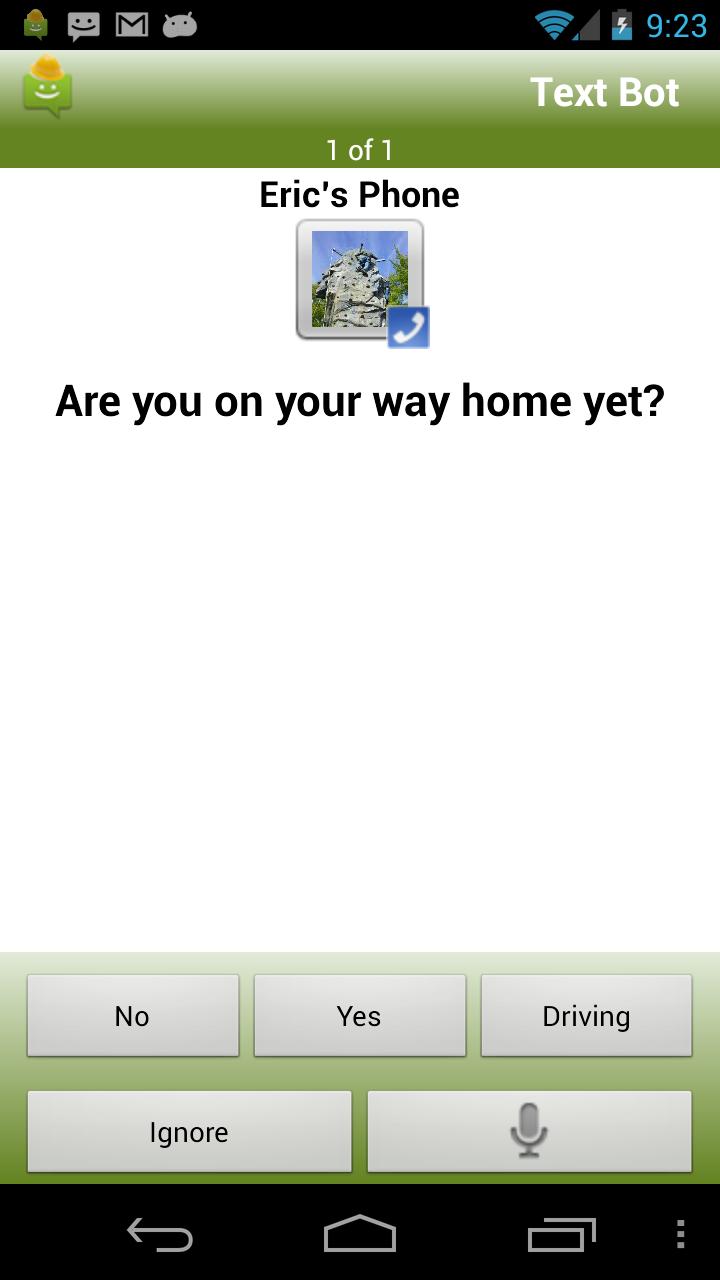720x1280 pixels.
Task: Tap the microphone to dictate a reply
Action: (x=529, y=1132)
